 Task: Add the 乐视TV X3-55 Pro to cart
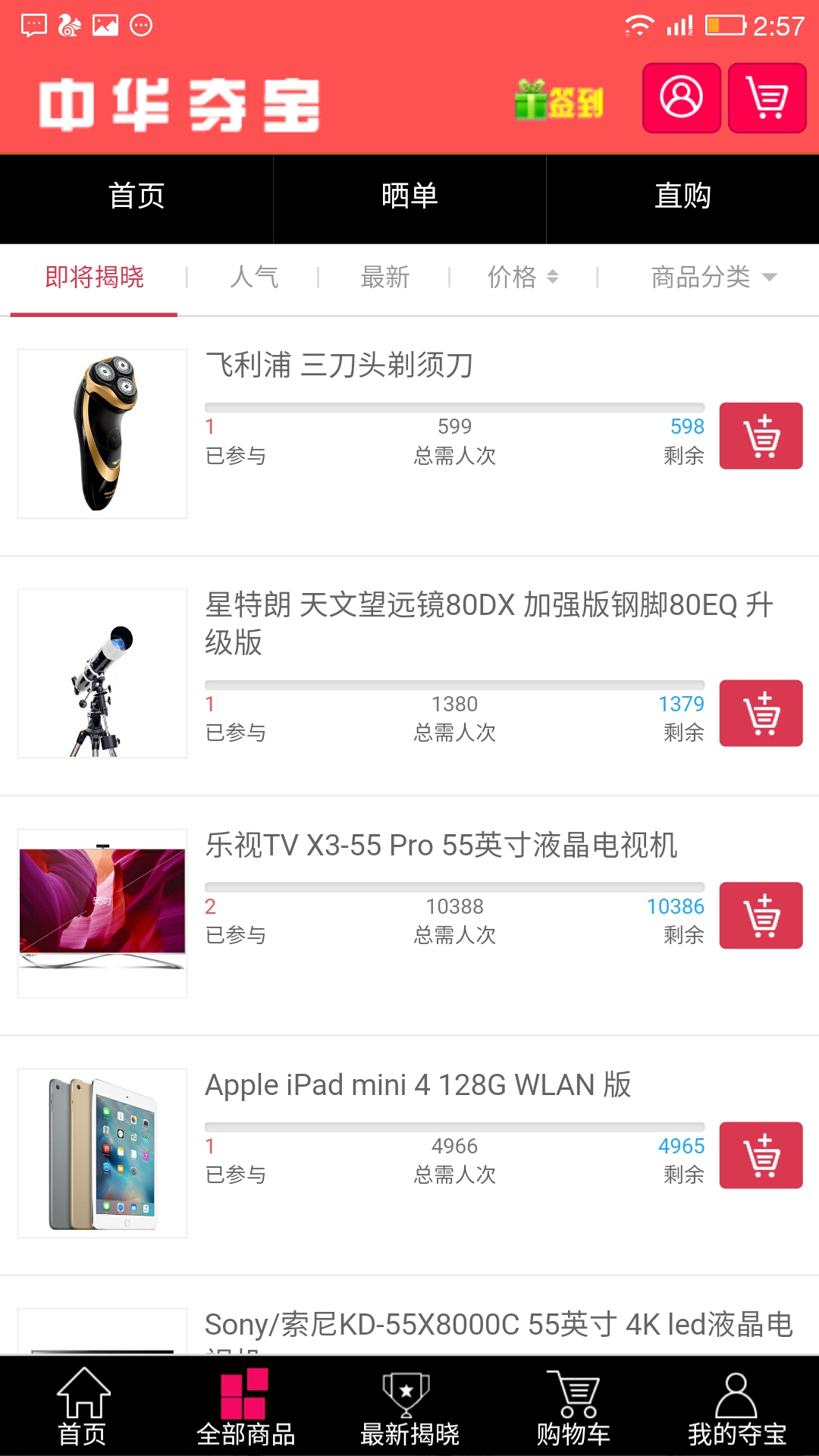click(761, 915)
